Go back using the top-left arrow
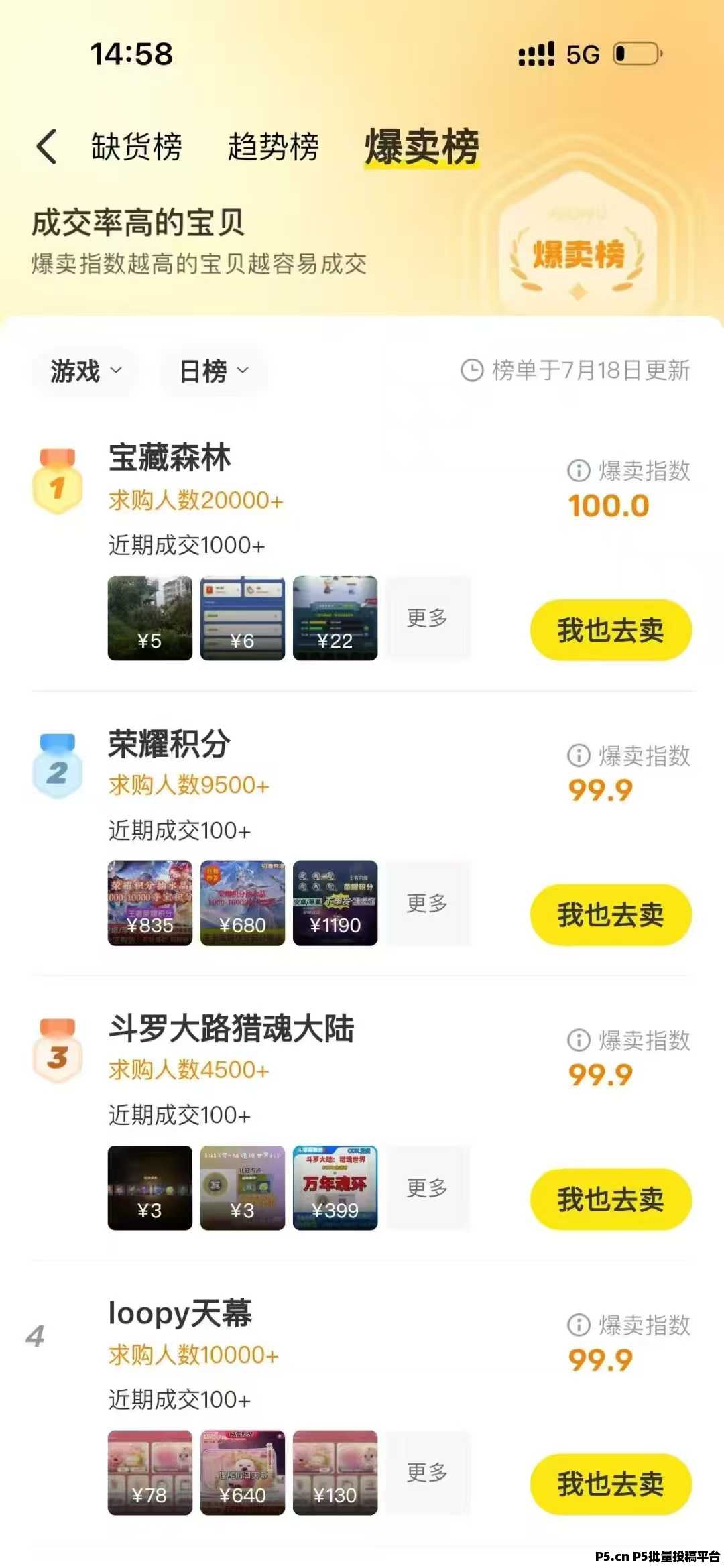Screen dimensions: 724x1568 46,146
